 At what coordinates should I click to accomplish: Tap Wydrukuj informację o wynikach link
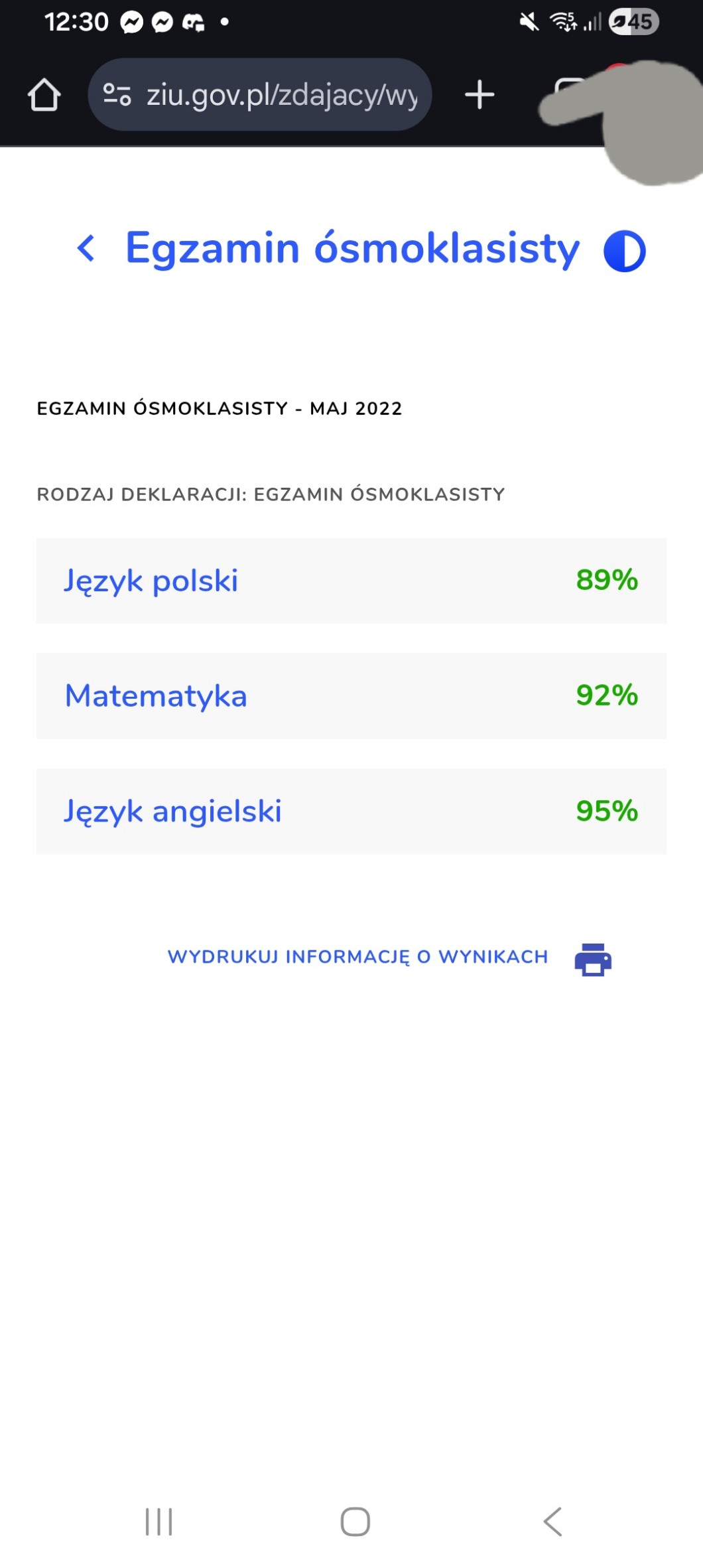[358, 957]
